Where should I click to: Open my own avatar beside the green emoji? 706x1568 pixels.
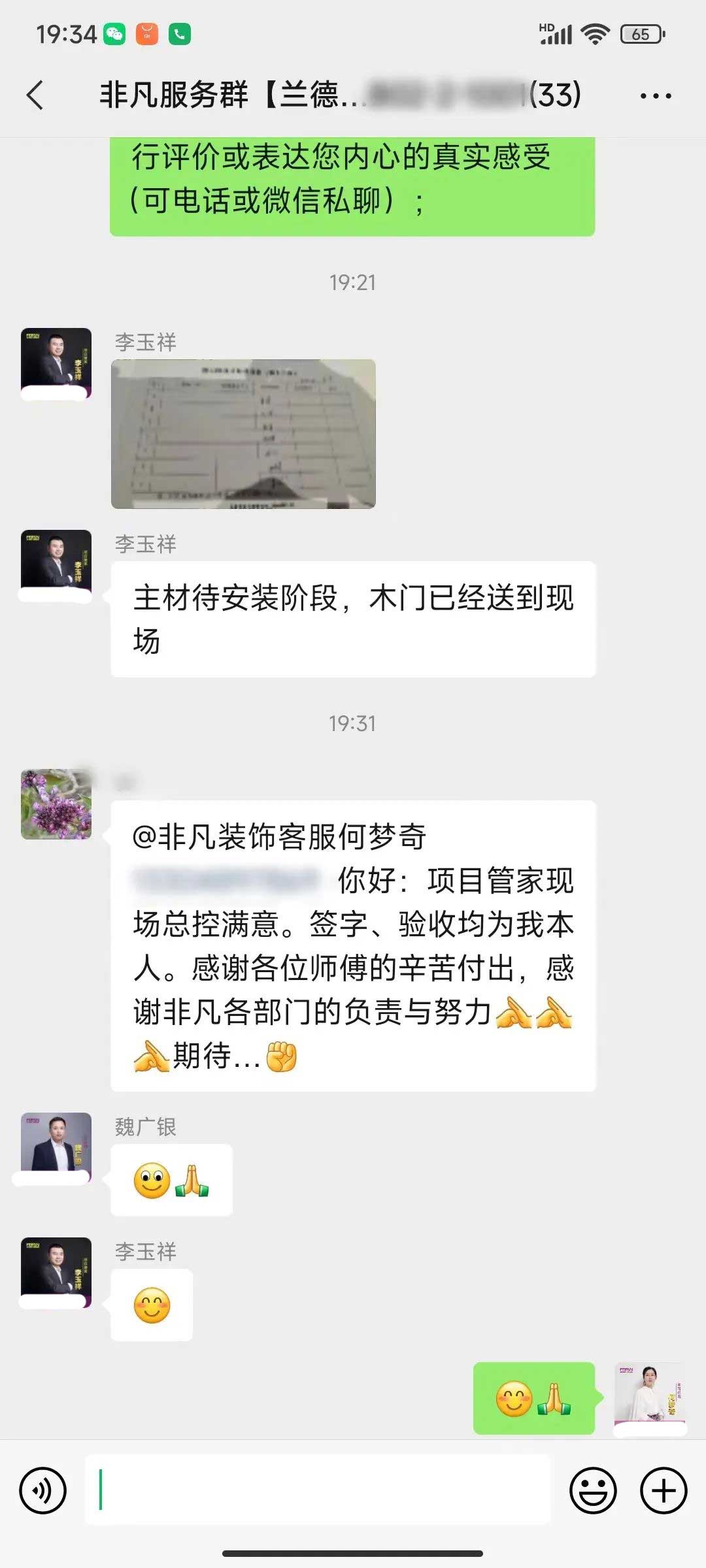pos(649,1399)
